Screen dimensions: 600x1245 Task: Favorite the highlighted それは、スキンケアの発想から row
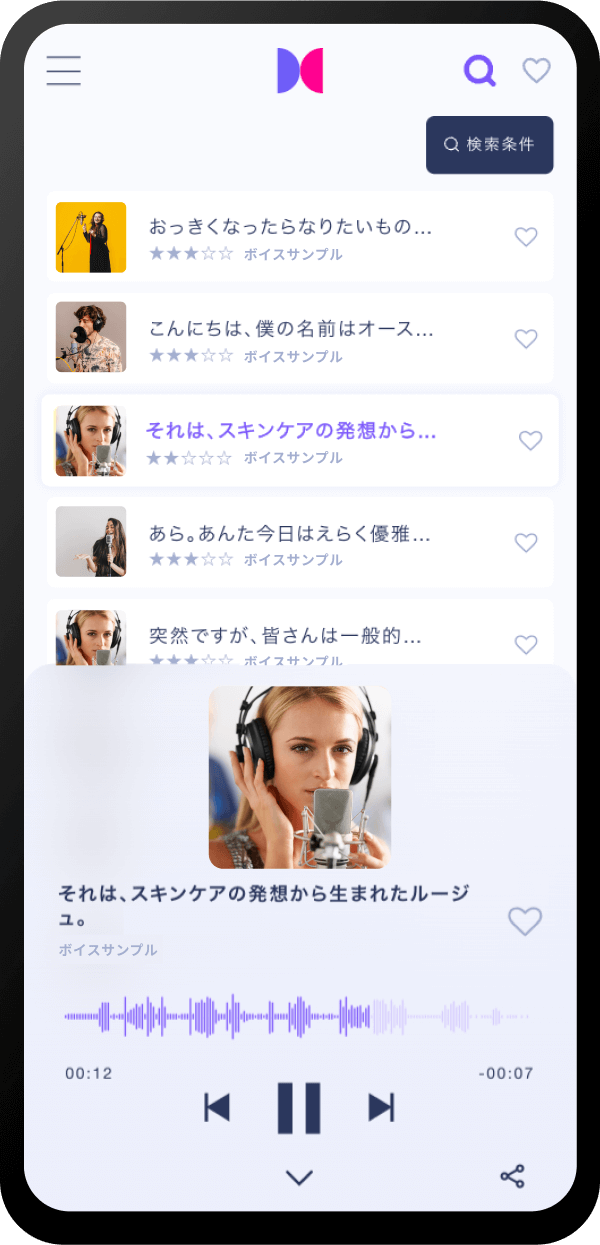pos(530,440)
